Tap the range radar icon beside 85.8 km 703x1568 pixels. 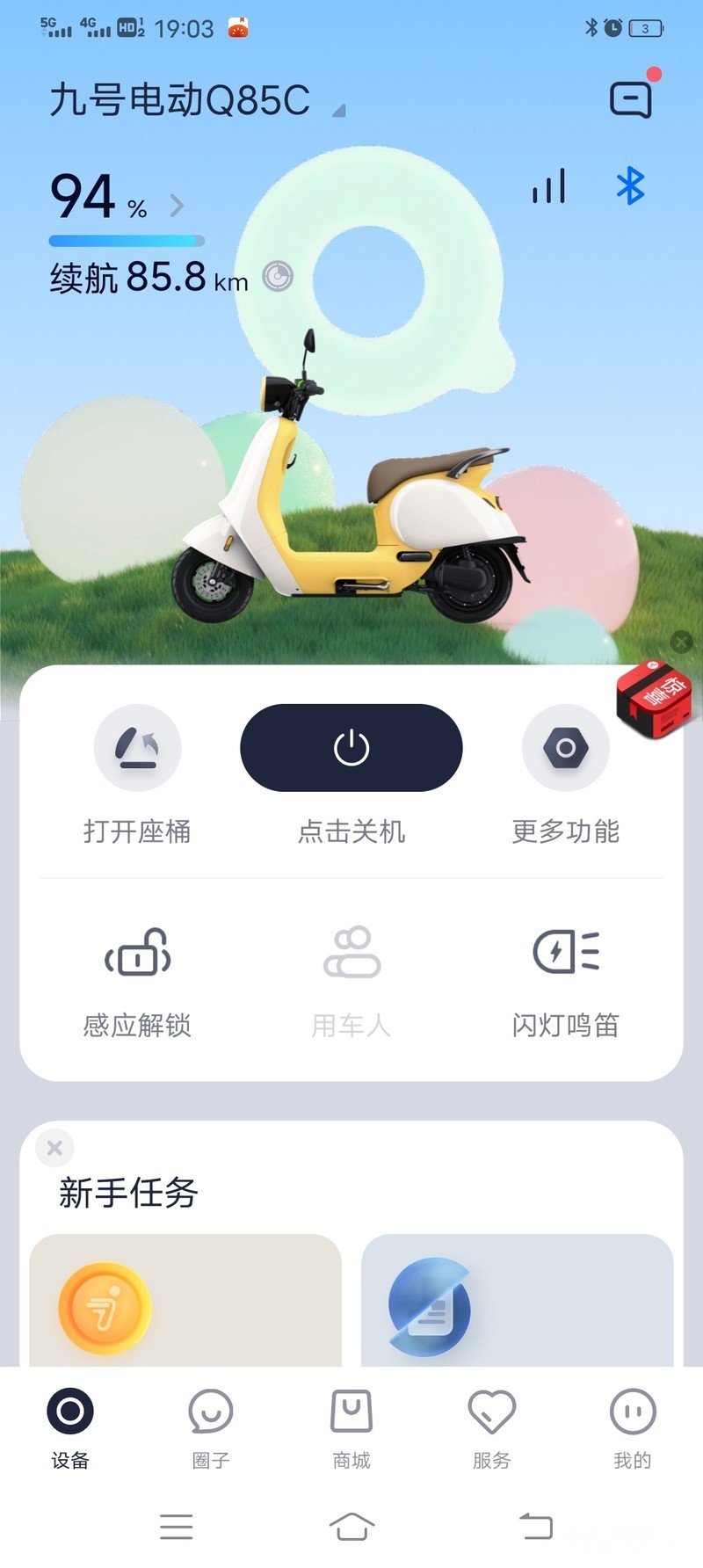[x=278, y=277]
